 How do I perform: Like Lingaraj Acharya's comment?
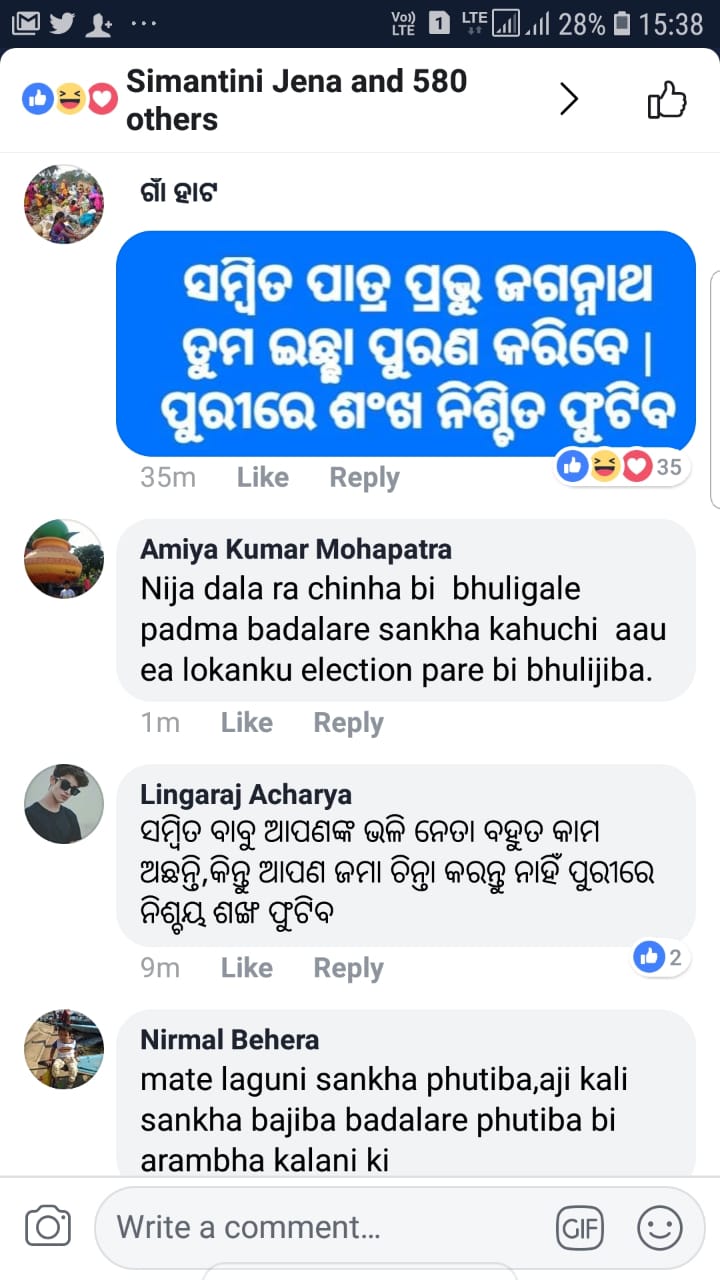[x=246, y=967]
